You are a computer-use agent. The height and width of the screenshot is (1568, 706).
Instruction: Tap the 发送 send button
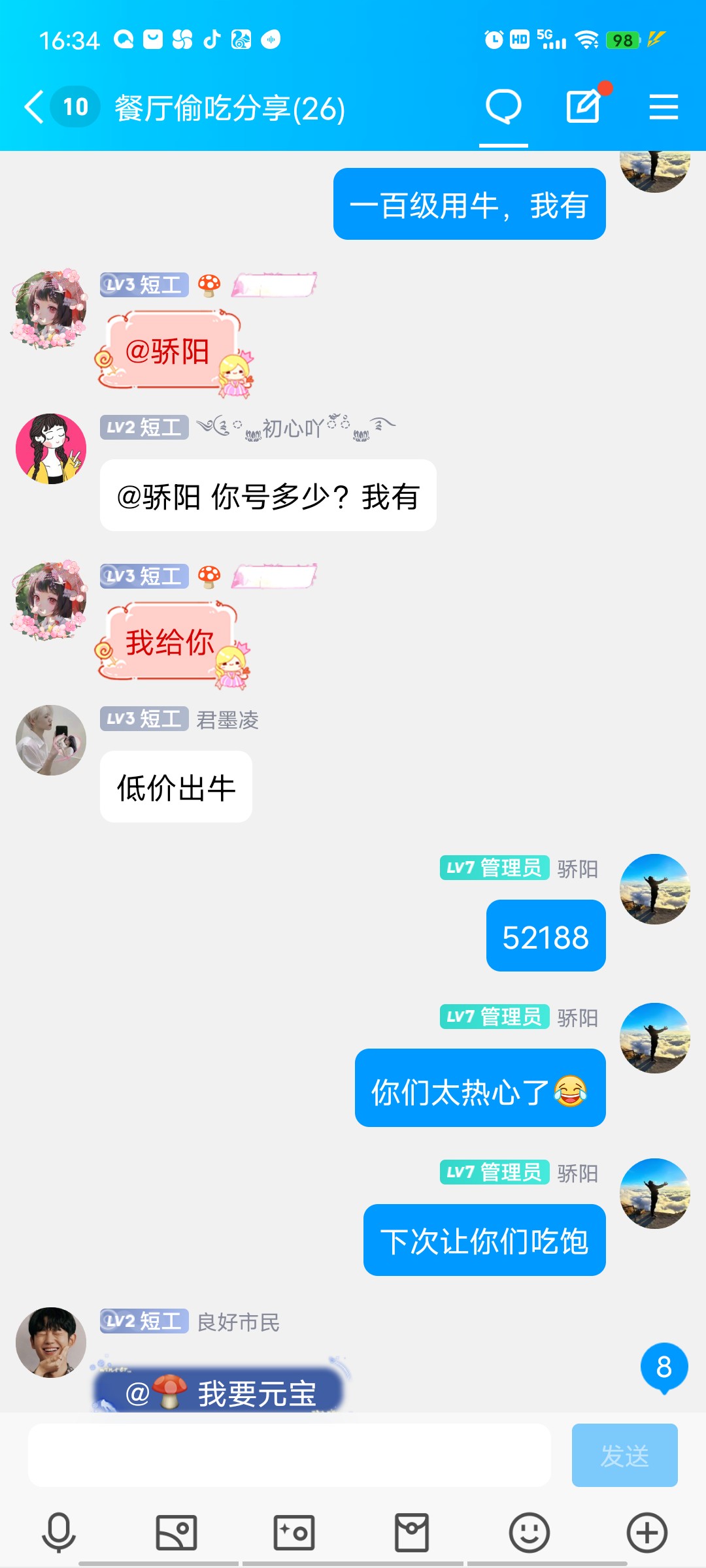(624, 1456)
